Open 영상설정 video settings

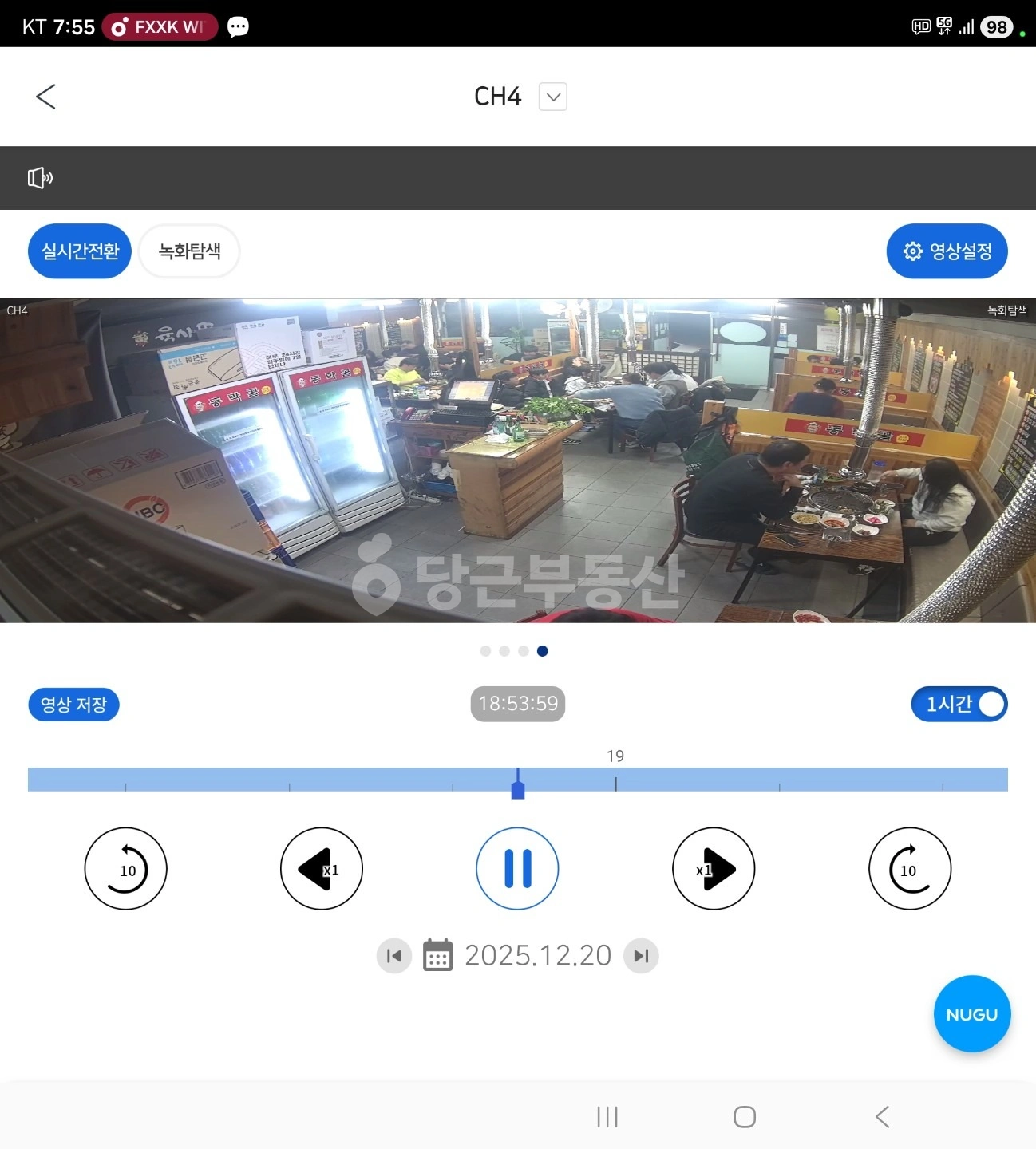point(947,251)
